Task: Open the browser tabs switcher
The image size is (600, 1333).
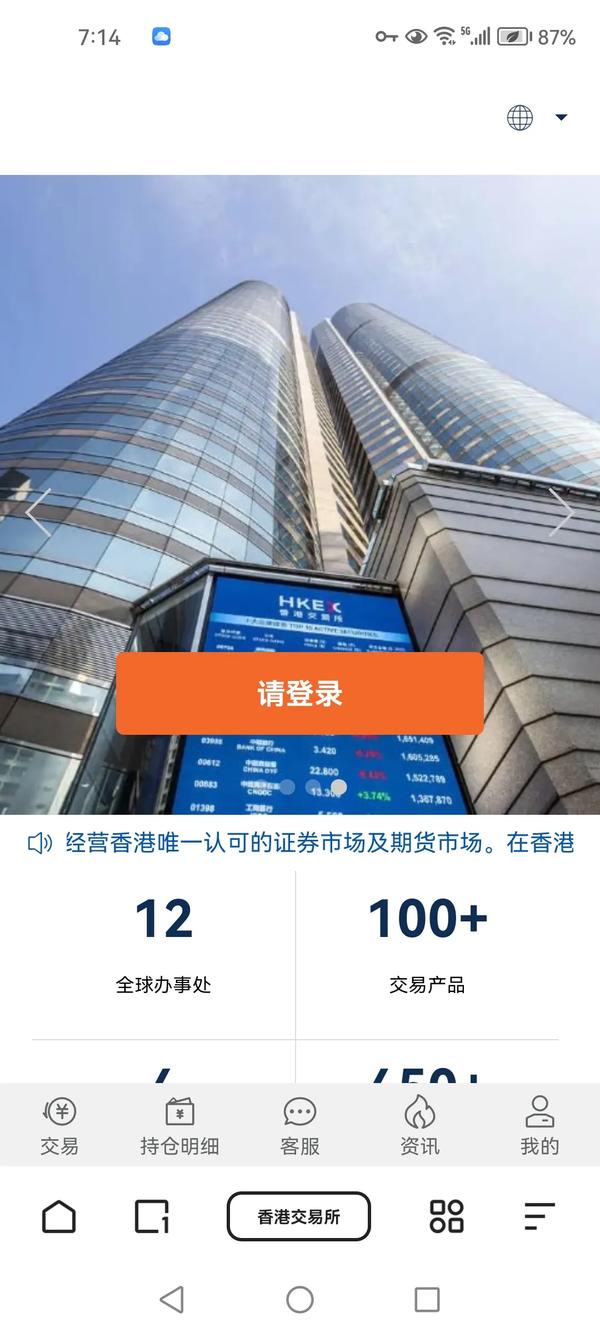Action: click(x=152, y=1216)
